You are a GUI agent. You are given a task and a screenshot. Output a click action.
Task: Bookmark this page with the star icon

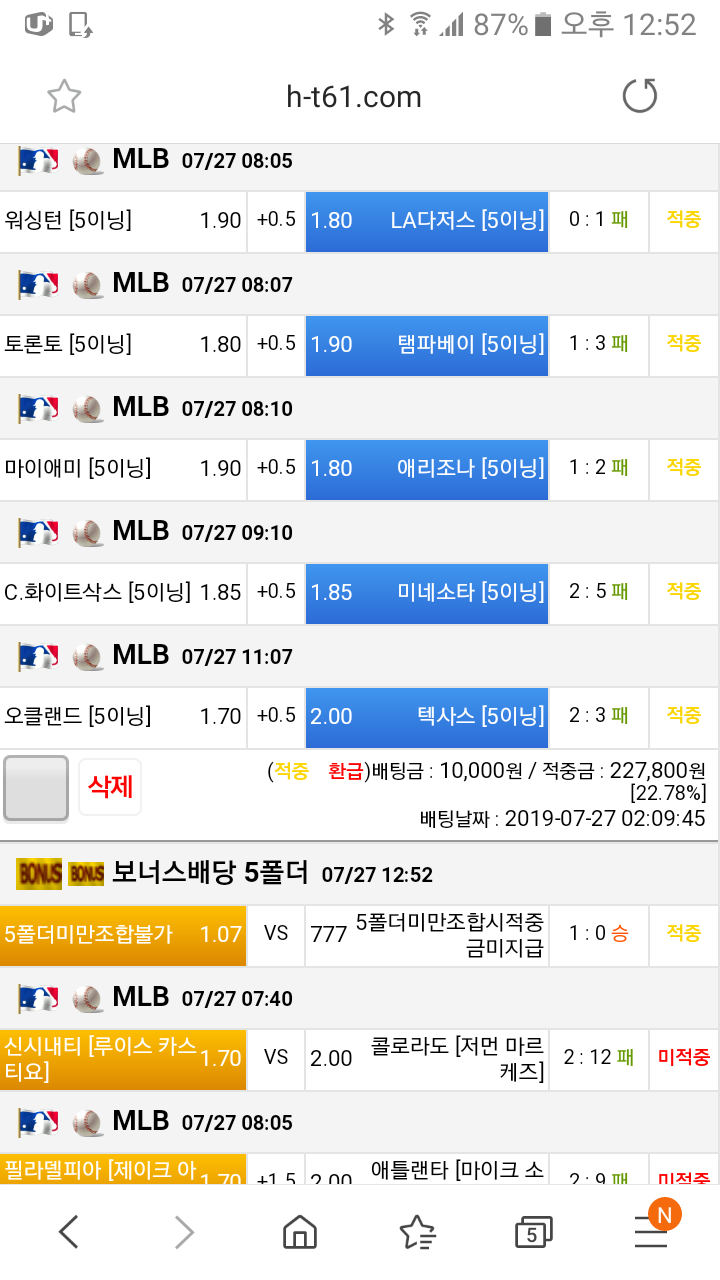click(x=64, y=97)
